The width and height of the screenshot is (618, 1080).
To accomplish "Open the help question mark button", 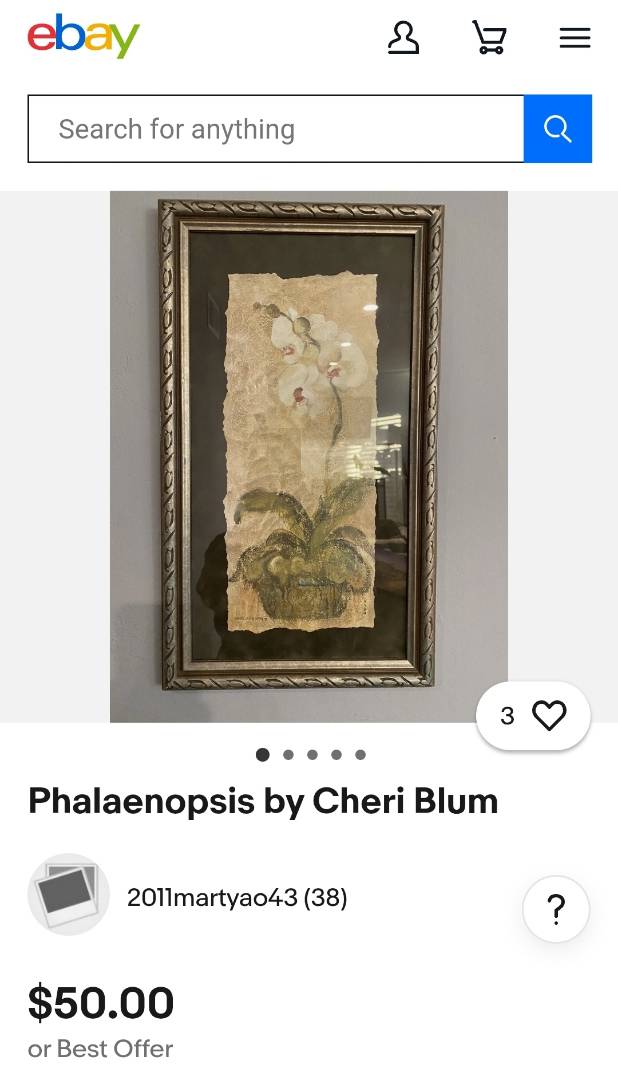I will 556,909.
